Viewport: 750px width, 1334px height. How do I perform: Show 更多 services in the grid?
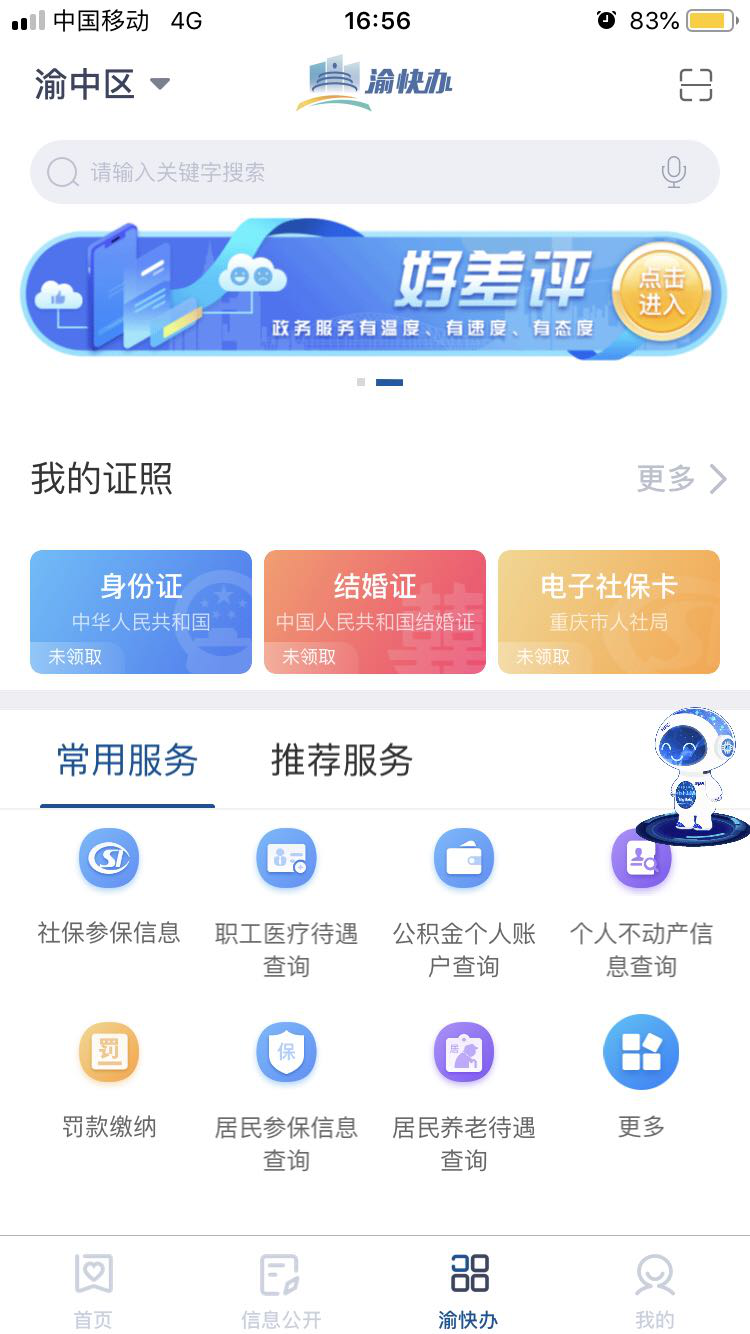(x=641, y=1080)
